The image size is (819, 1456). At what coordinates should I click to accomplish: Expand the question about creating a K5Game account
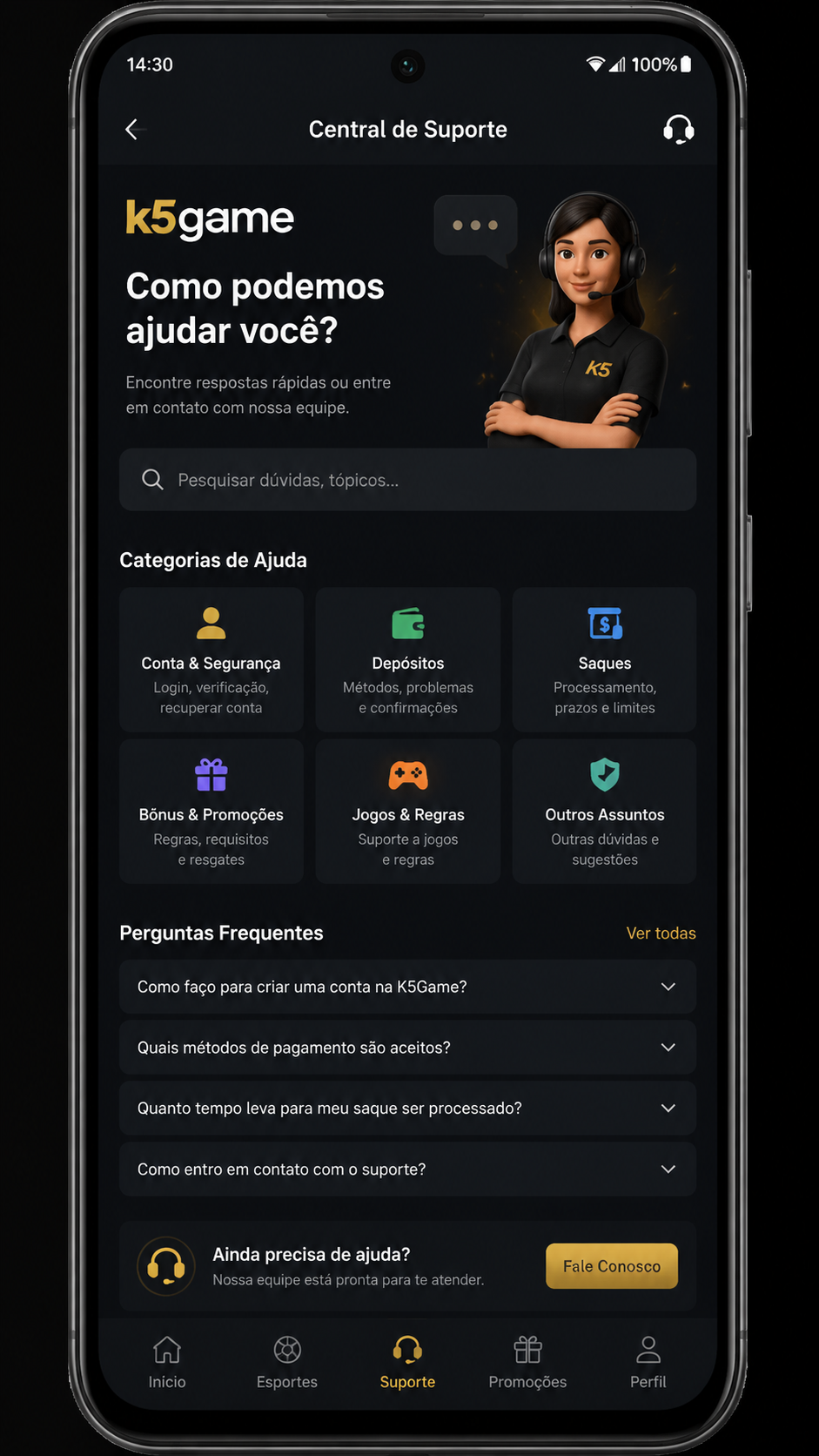407,987
